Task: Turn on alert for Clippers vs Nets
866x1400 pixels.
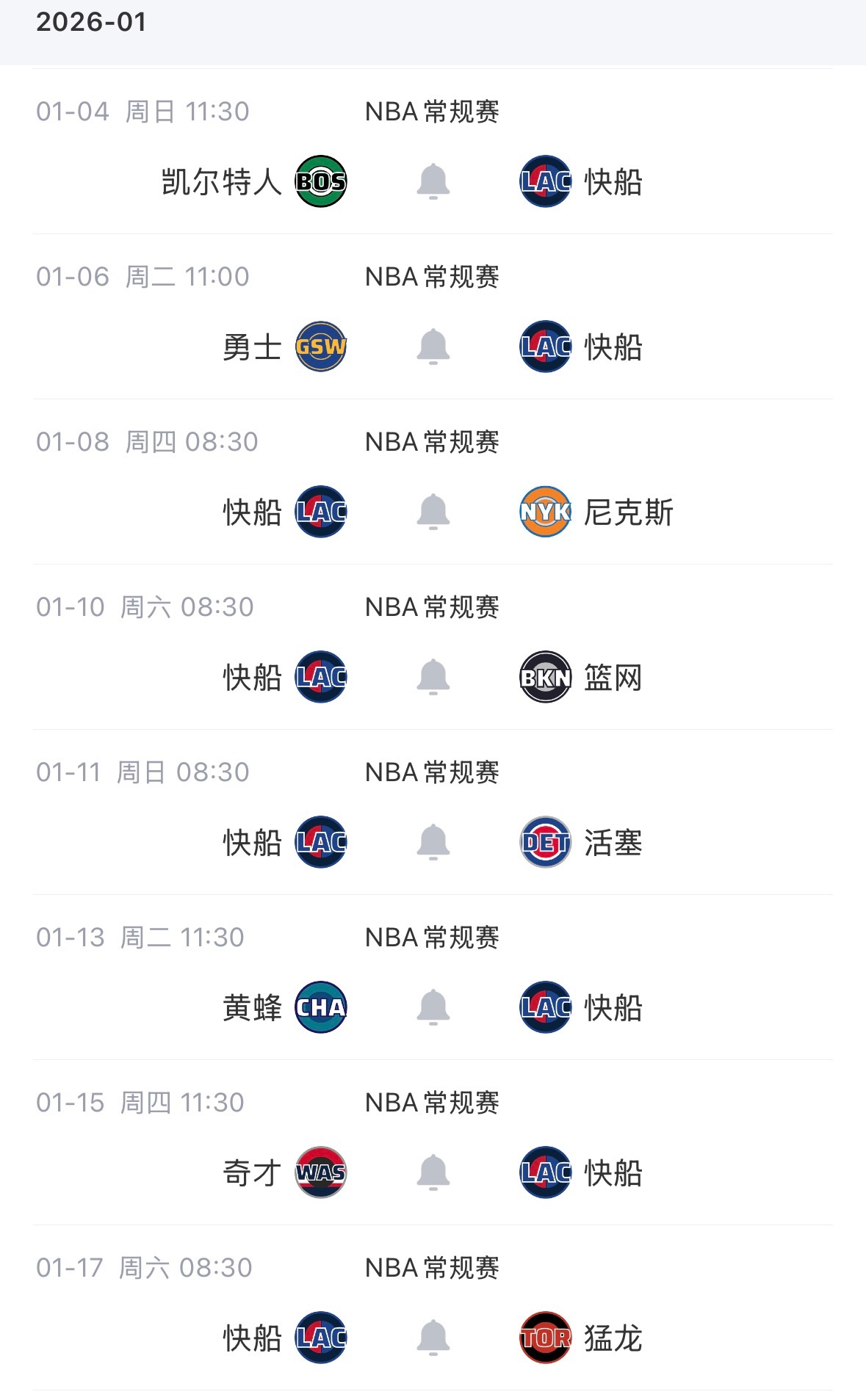Action: point(433,677)
